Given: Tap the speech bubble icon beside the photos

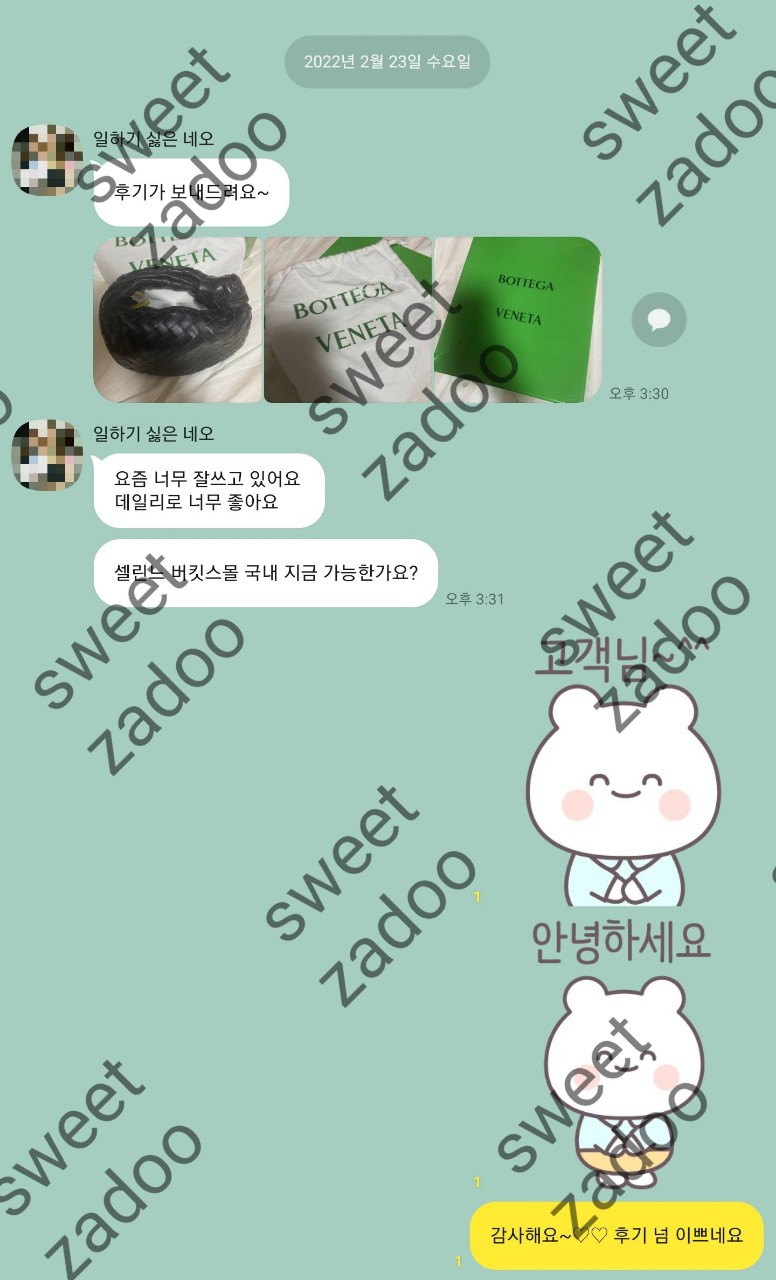Looking at the screenshot, I should [659, 320].
